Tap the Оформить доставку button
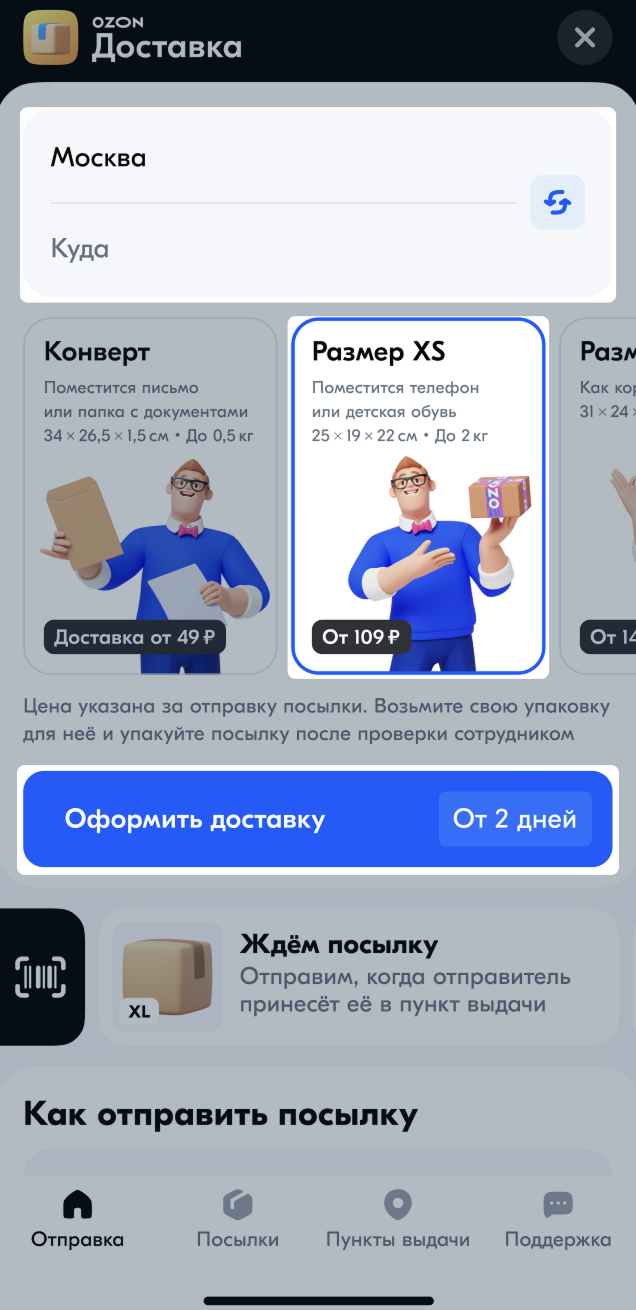This screenshot has width=636, height=1310. coord(318,820)
